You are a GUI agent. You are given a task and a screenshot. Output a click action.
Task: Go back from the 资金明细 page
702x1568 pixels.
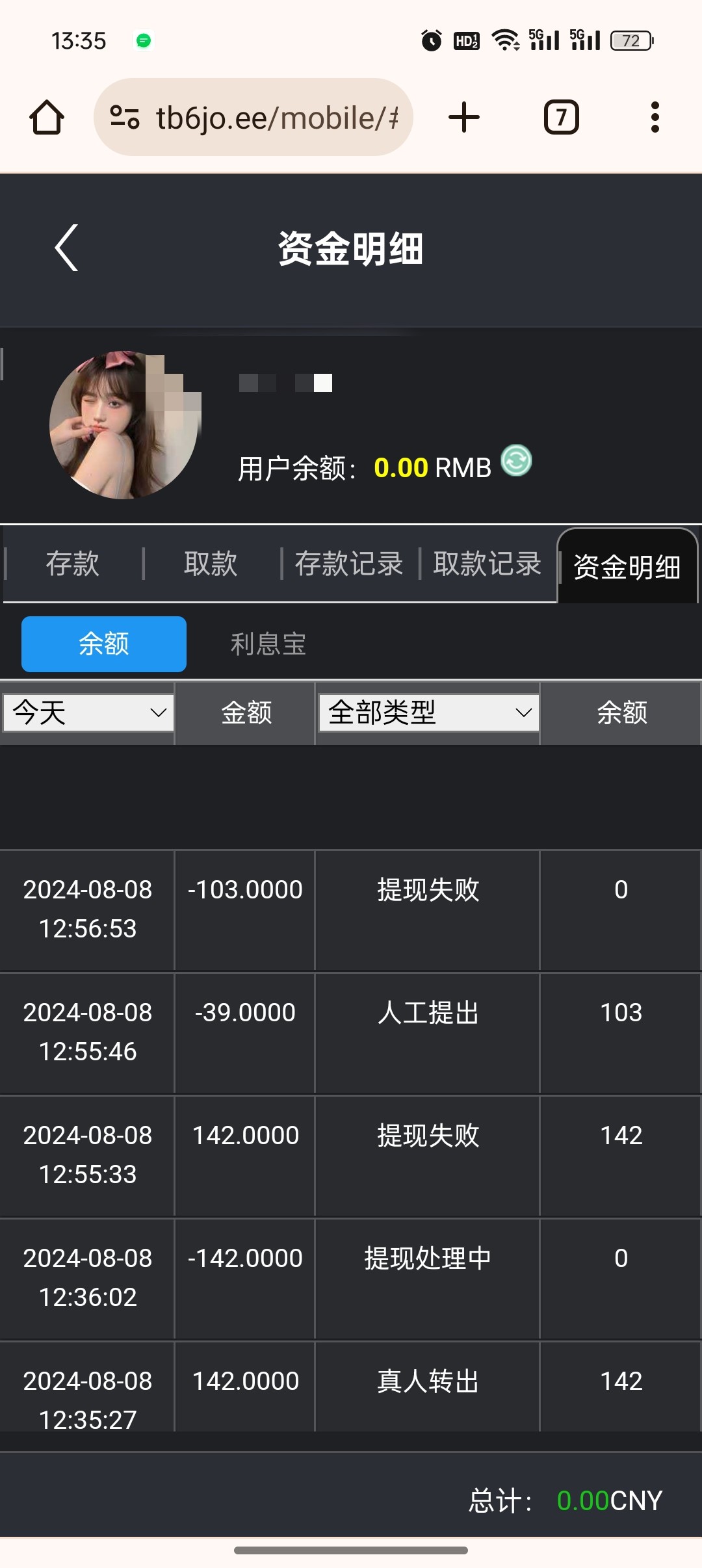coord(66,248)
